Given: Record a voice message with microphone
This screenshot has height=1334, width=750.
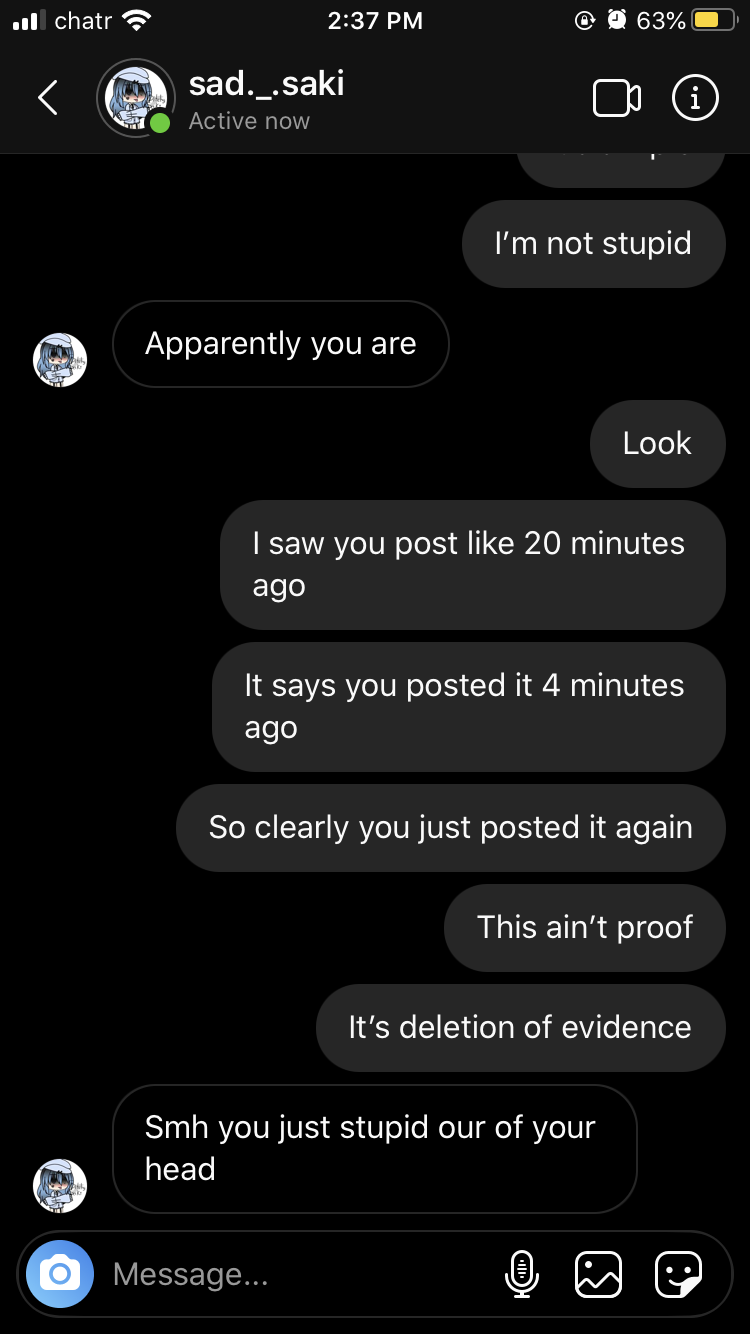Looking at the screenshot, I should (x=520, y=1274).
